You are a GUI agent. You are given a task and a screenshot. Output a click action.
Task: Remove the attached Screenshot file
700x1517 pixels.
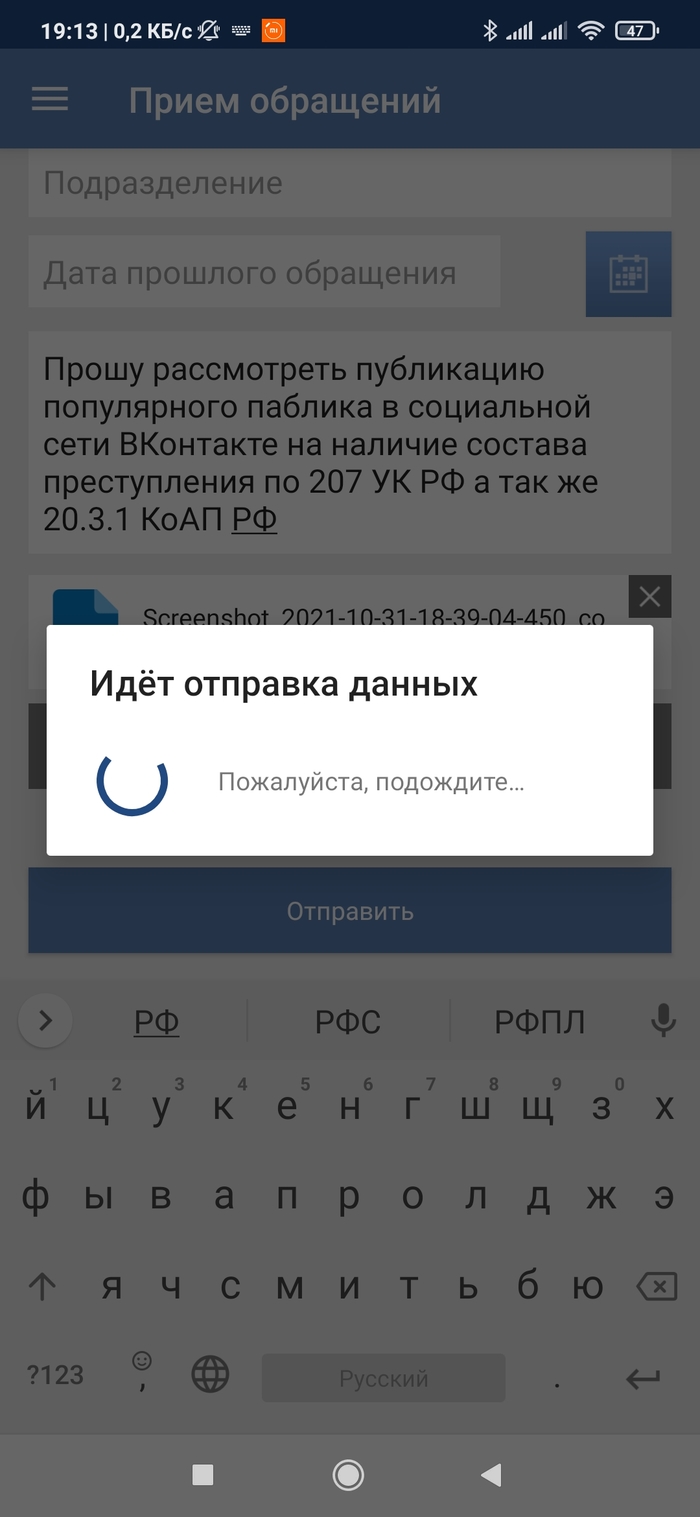tap(649, 597)
